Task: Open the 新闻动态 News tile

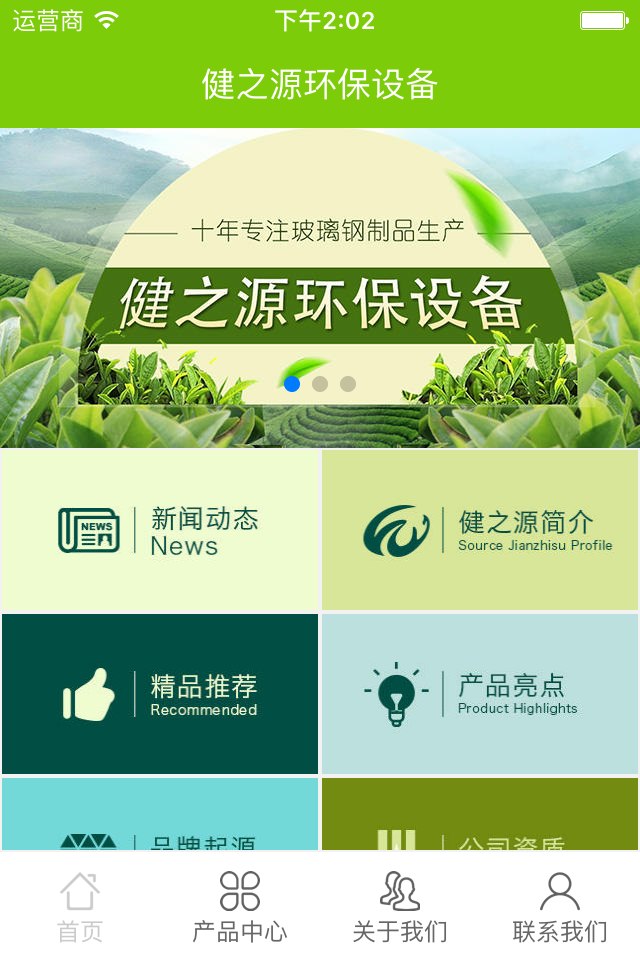Action: (x=160, y=530)
